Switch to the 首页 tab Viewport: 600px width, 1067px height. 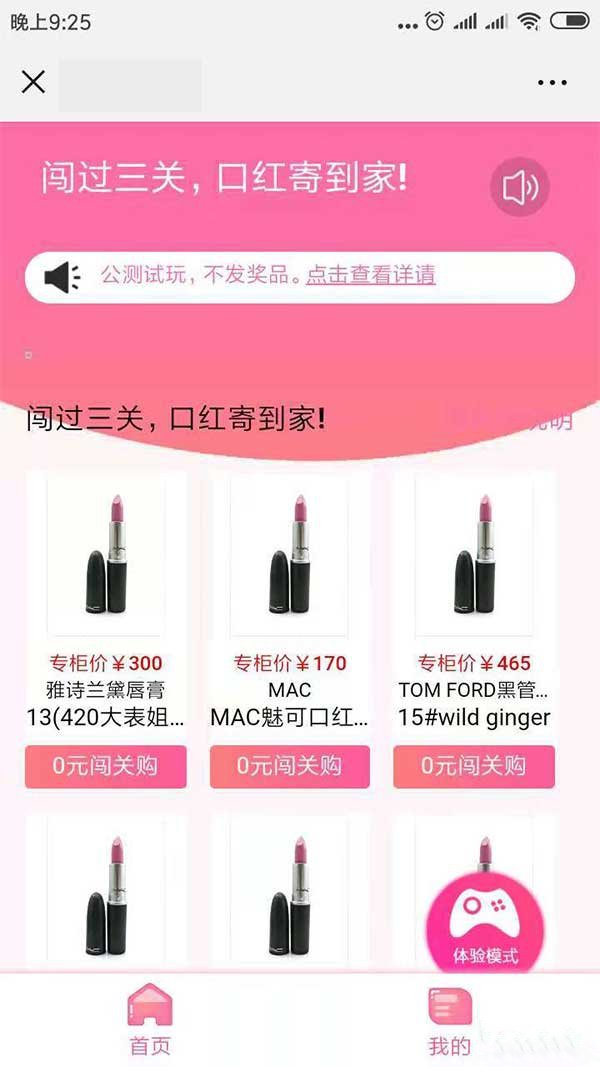150,1020
